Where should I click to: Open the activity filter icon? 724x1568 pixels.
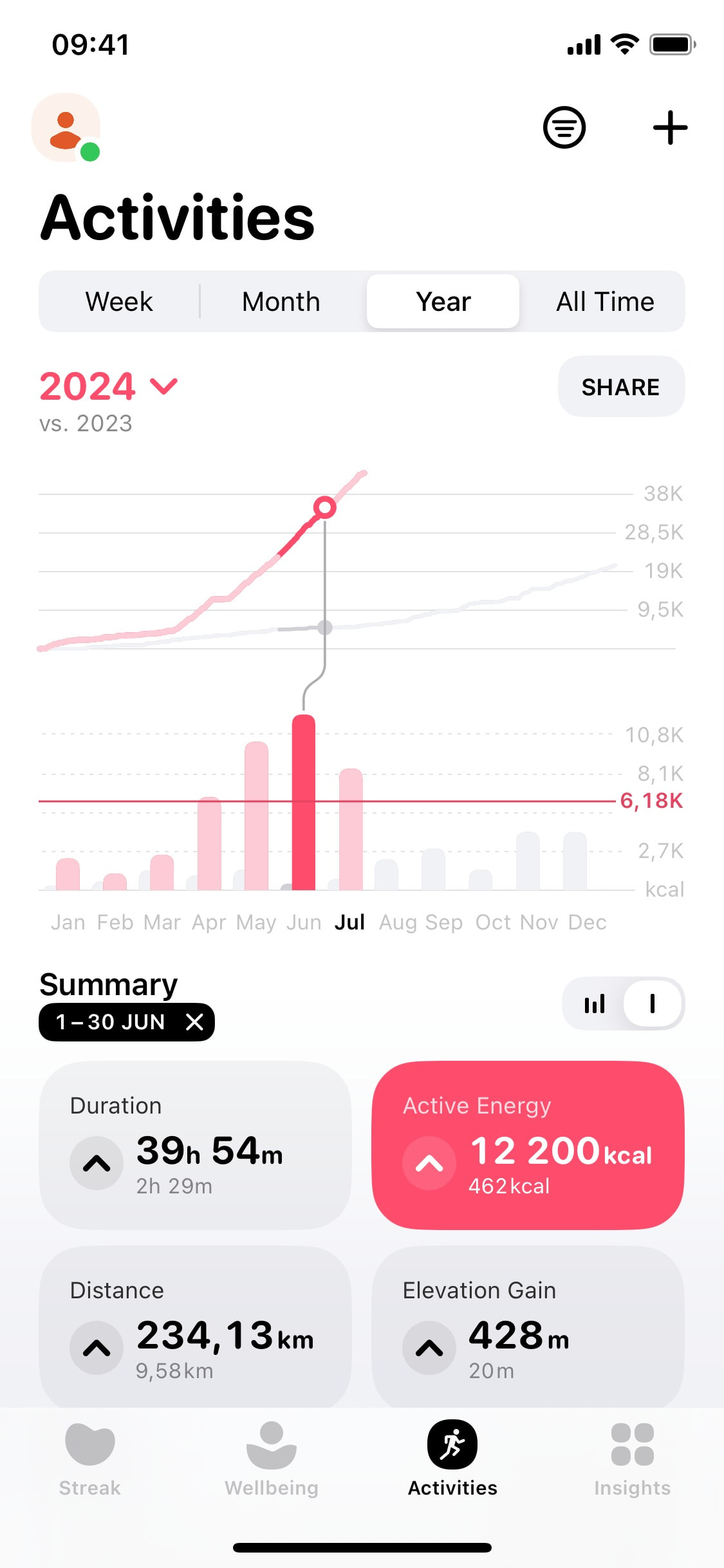[x=564, y=127]
